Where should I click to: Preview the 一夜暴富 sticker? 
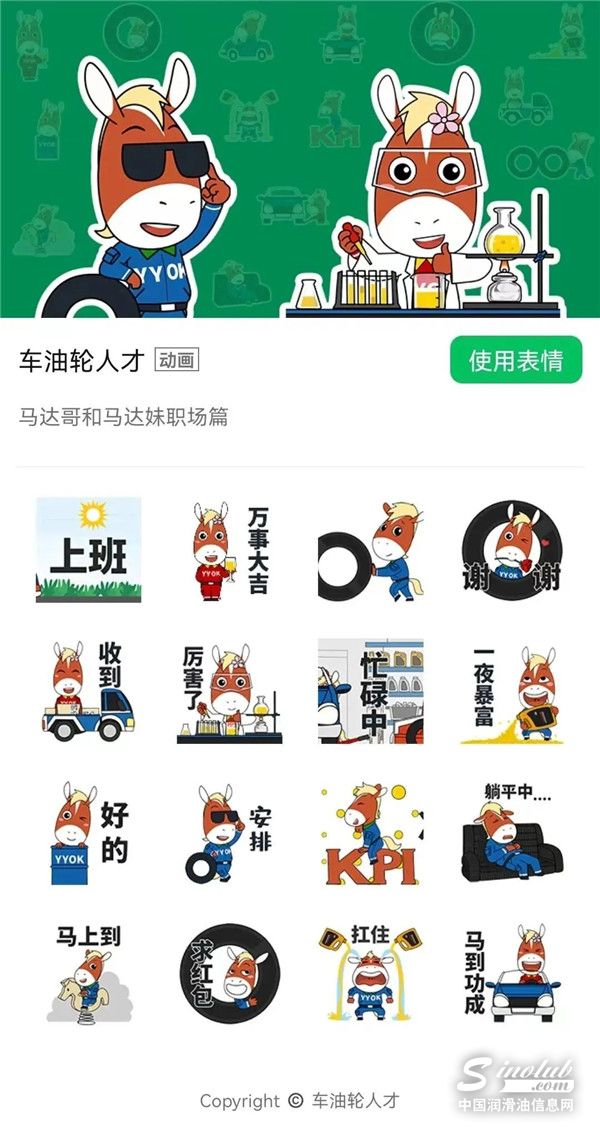511,691
